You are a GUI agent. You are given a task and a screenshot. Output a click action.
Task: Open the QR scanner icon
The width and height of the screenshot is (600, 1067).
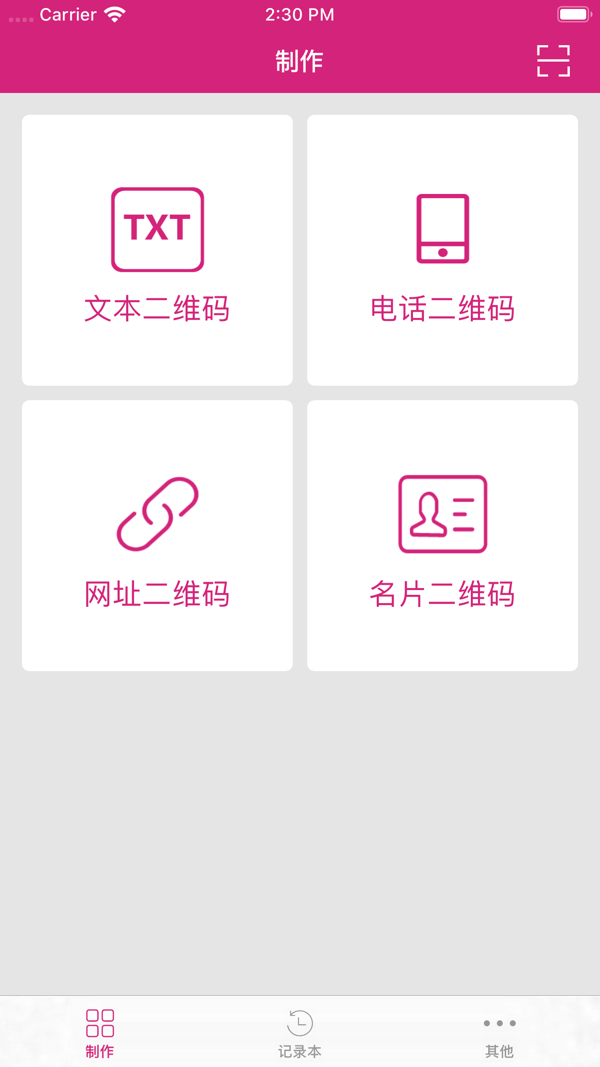[553, 61]
